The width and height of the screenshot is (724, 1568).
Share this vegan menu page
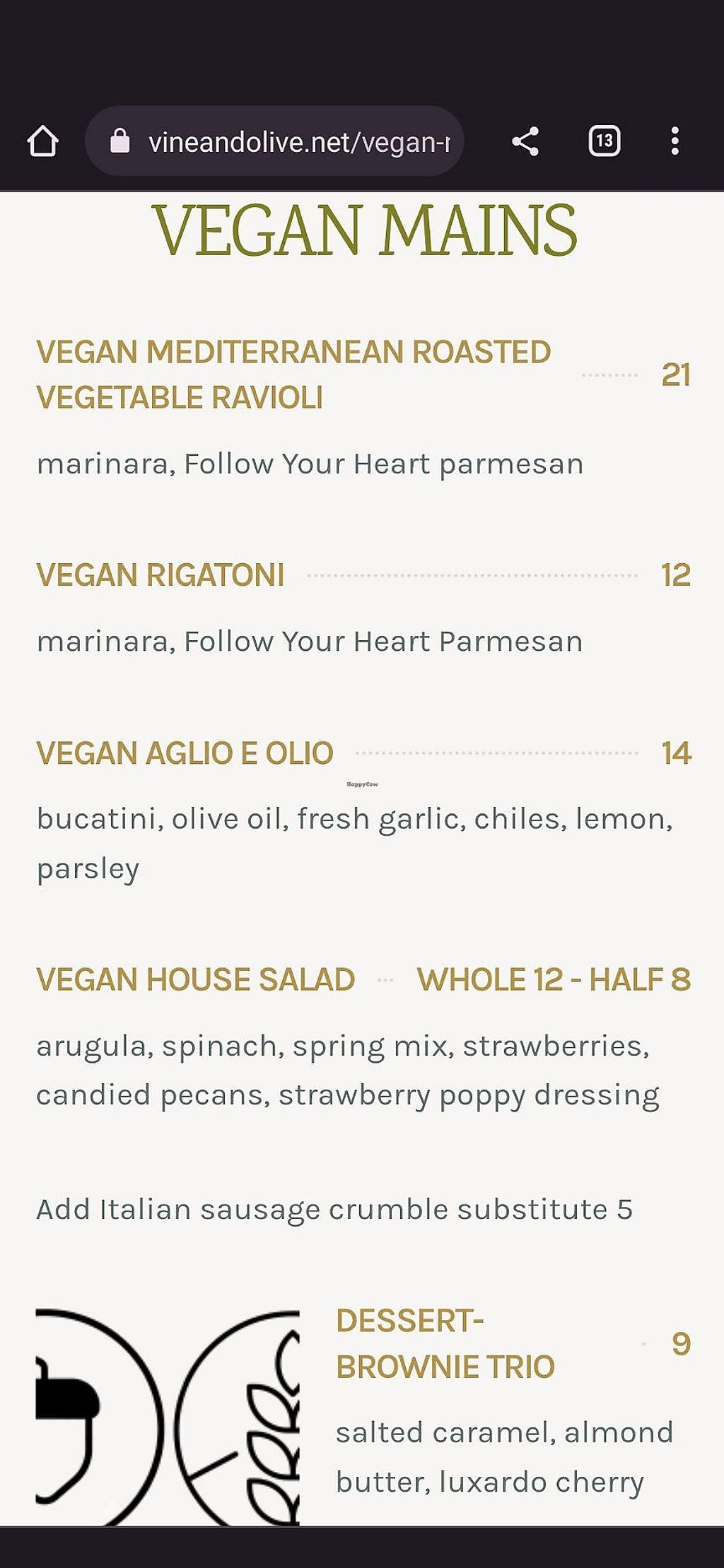click(x=525, y=141)
